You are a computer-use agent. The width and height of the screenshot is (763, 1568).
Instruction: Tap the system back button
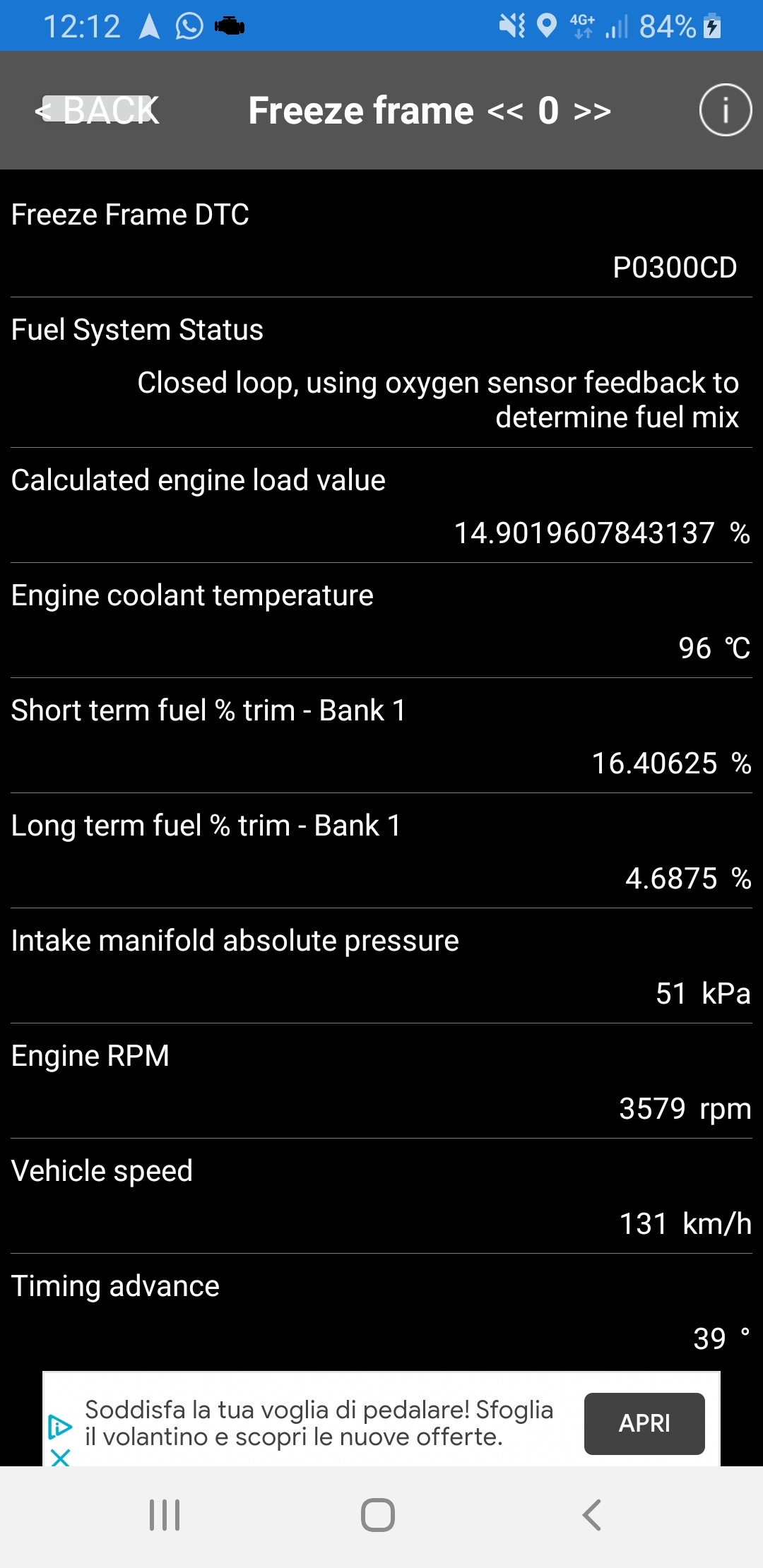591,1515
